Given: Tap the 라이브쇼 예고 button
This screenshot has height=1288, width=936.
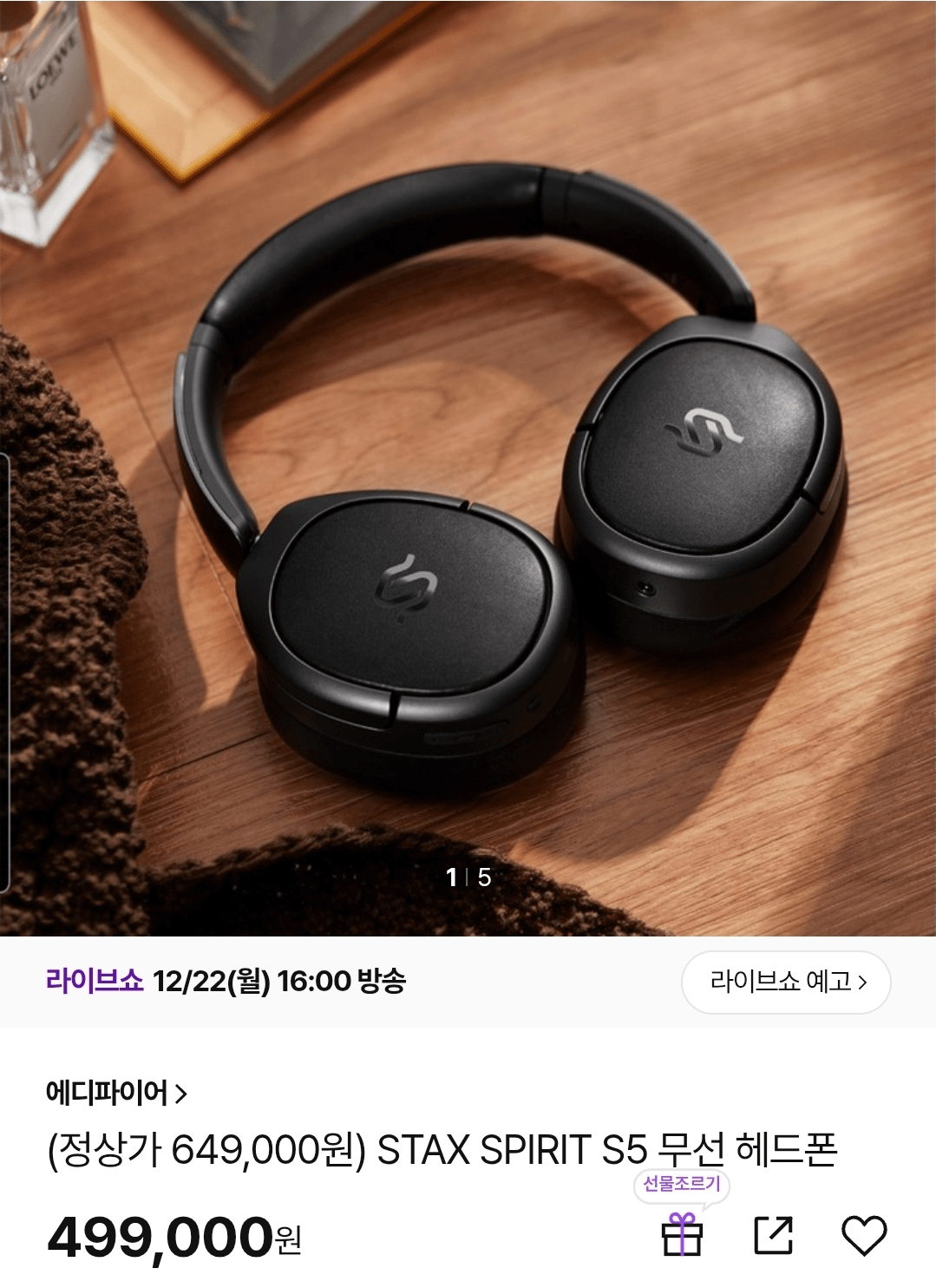Looking at the screenshot, I should click(x=785, y=982).
